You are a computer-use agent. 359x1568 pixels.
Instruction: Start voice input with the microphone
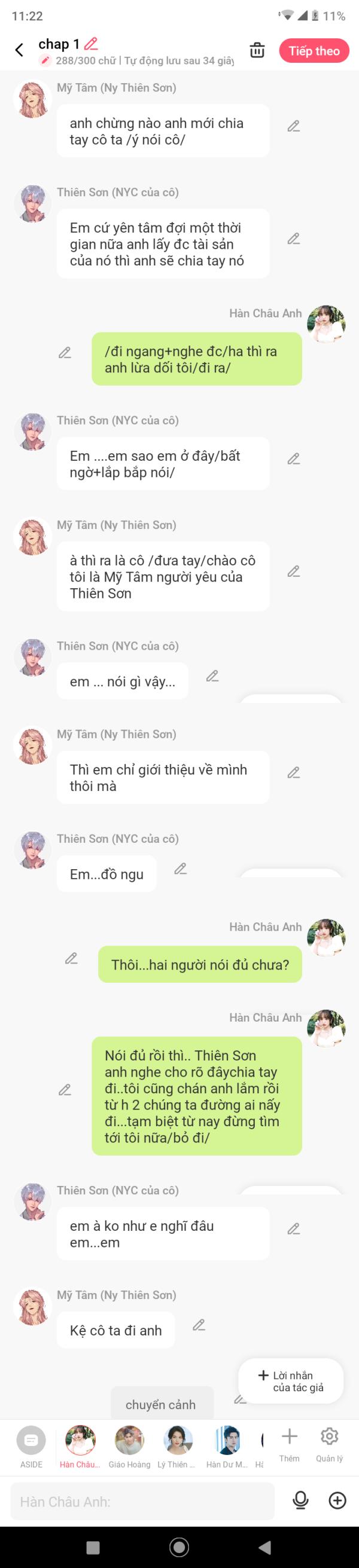point(300,1500)
